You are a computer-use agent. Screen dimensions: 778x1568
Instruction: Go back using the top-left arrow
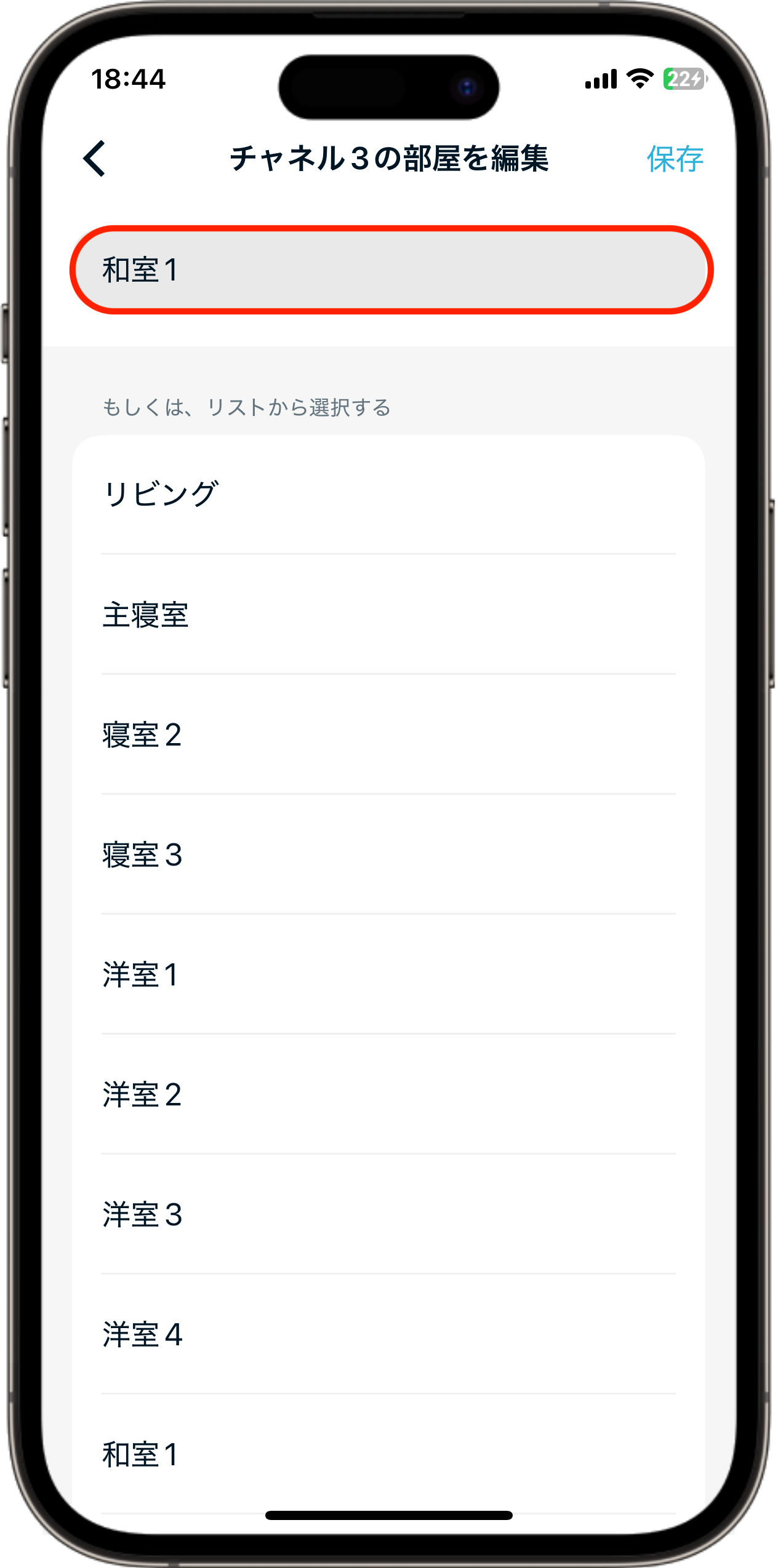[x=95, y=158]
